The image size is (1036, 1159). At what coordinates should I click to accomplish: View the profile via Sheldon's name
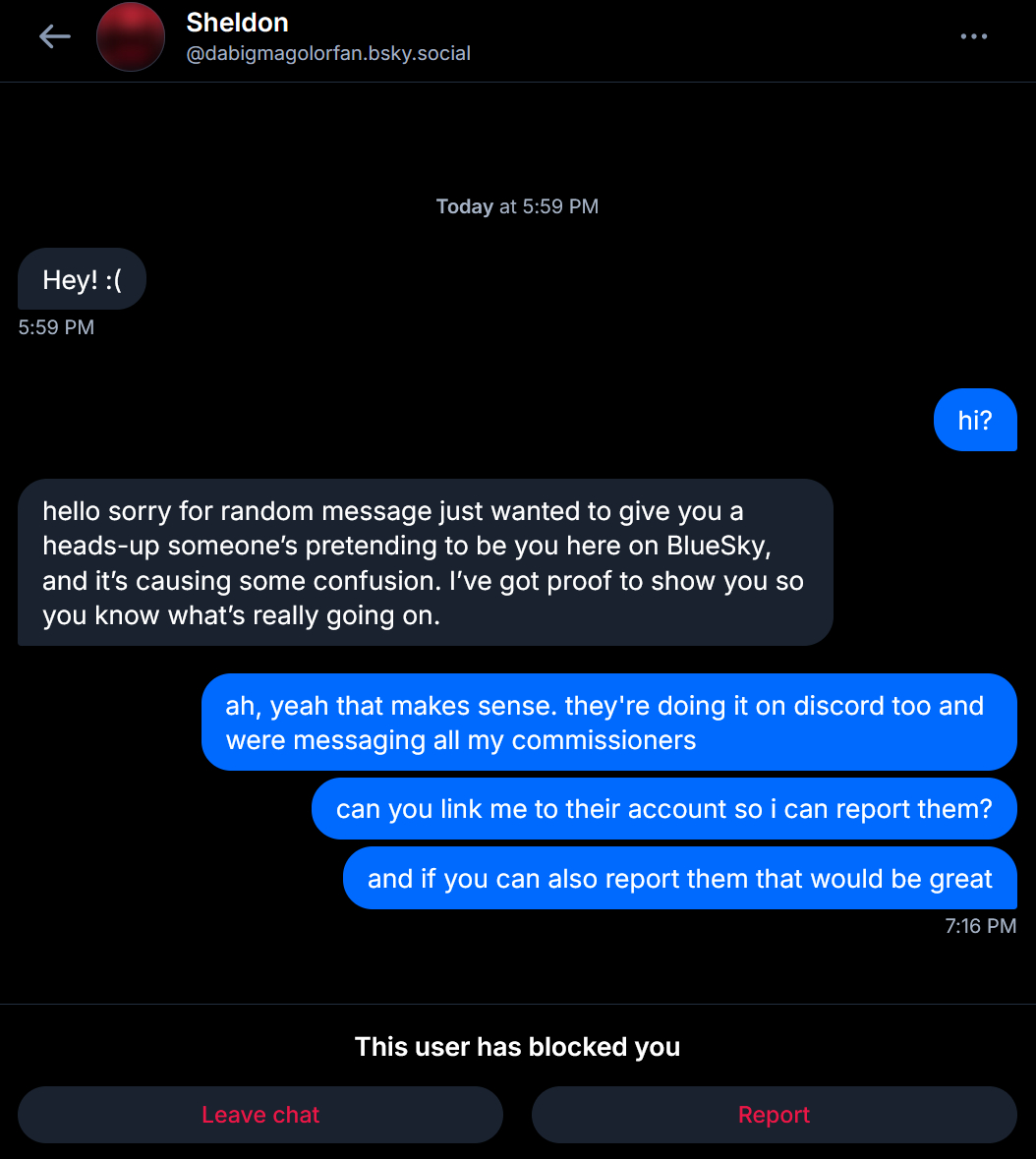(237, 23)
